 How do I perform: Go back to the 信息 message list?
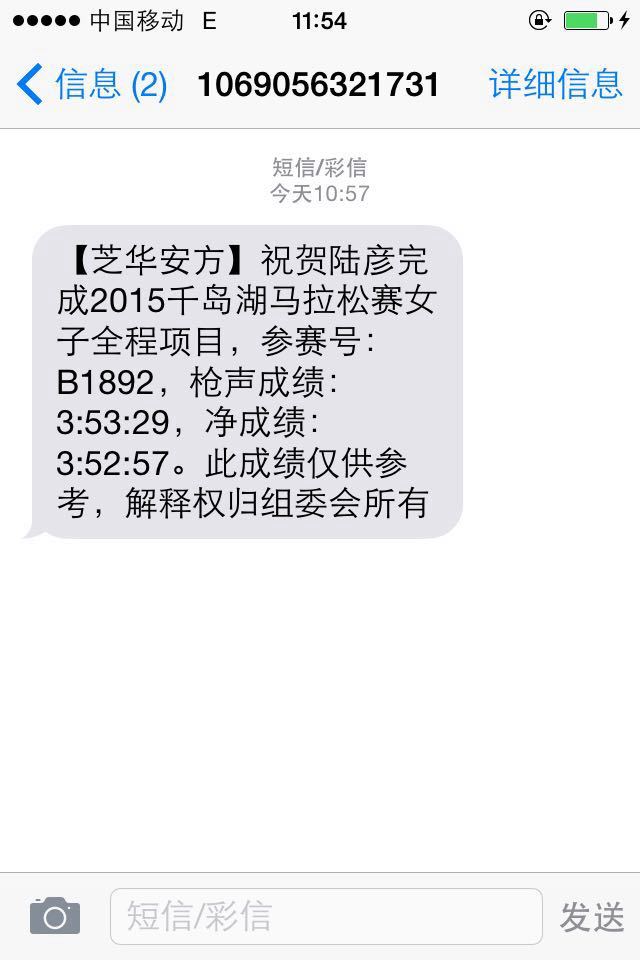[90, 84]
